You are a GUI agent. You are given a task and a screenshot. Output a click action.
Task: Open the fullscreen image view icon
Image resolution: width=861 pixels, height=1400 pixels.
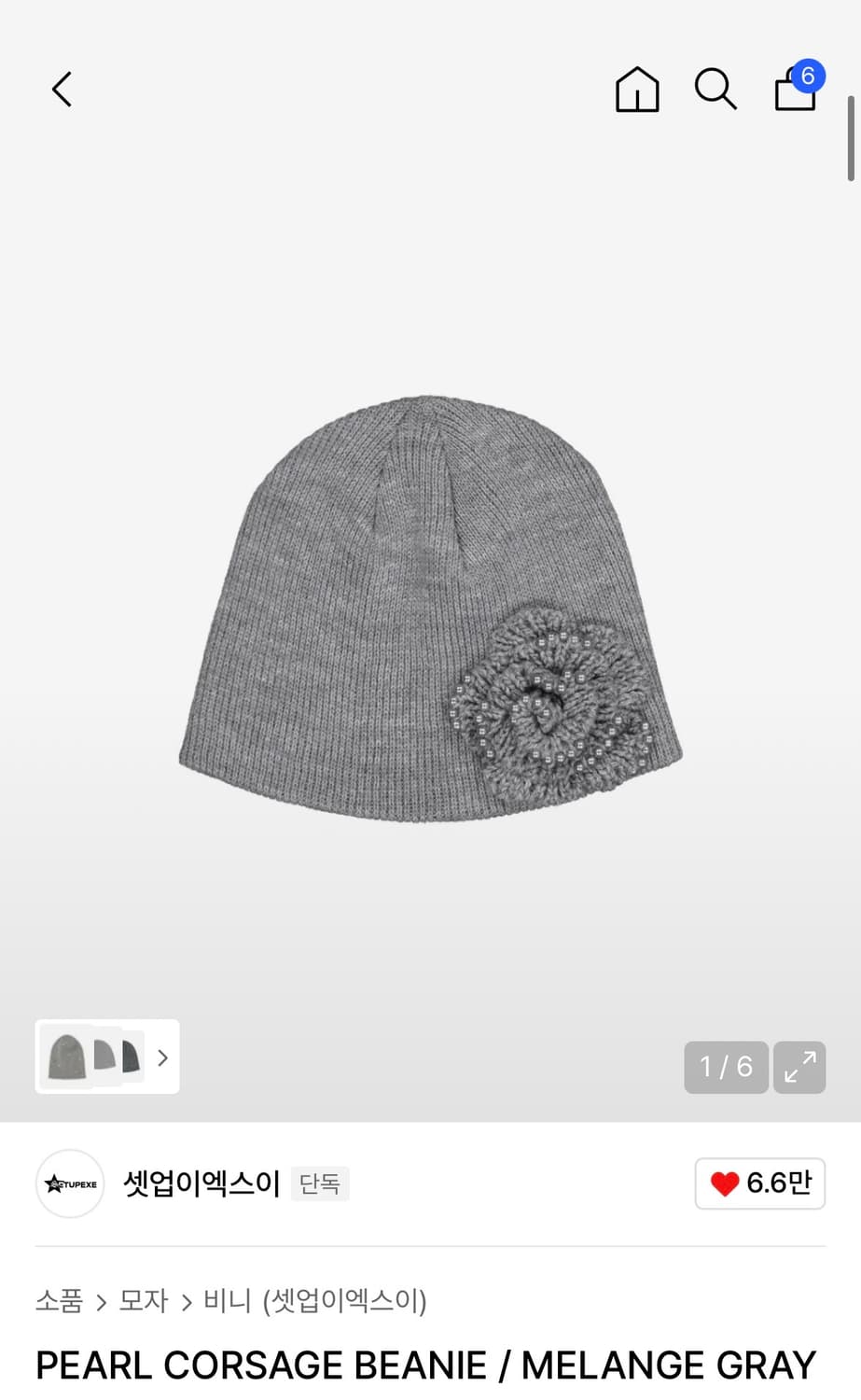click(x=799, y=1067)
